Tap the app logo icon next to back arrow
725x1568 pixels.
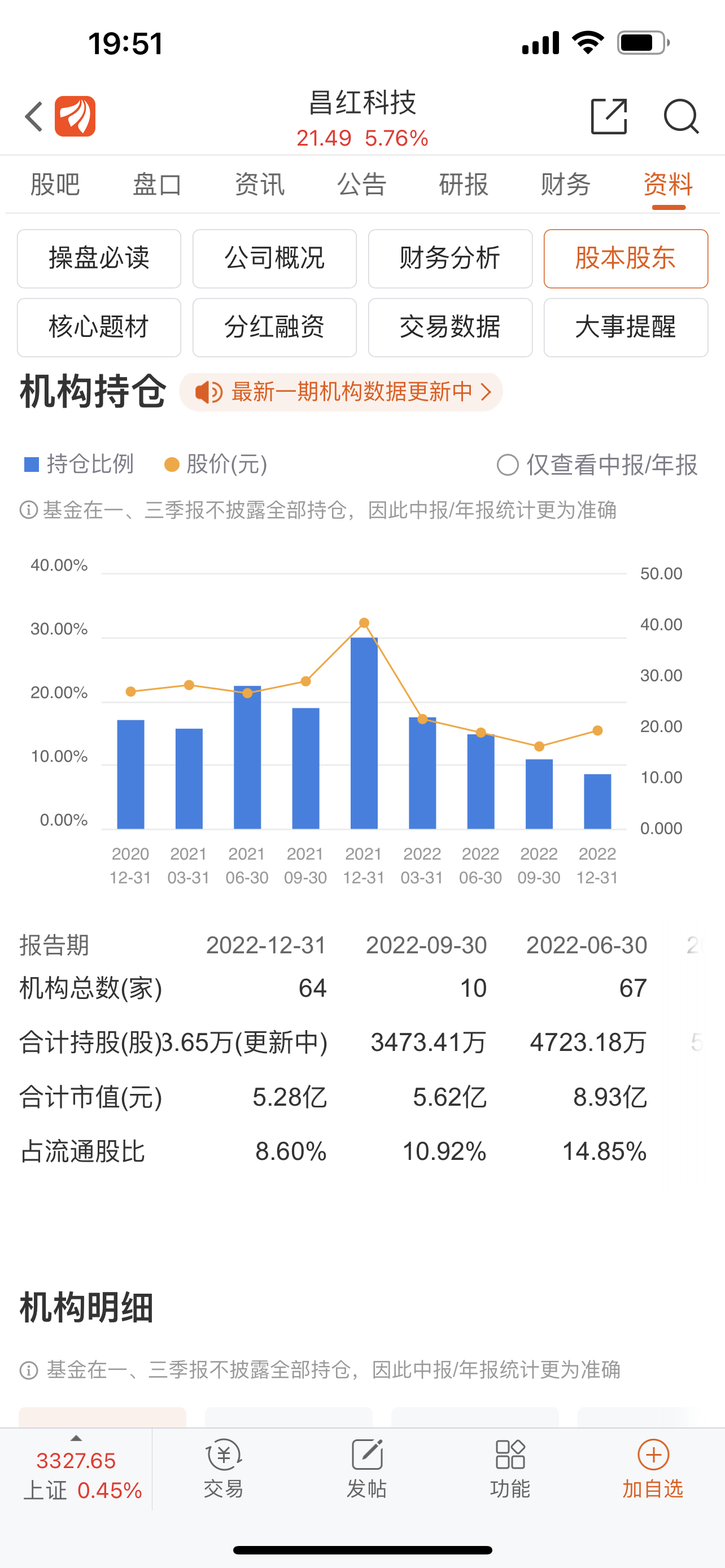(x=75, y=116)
